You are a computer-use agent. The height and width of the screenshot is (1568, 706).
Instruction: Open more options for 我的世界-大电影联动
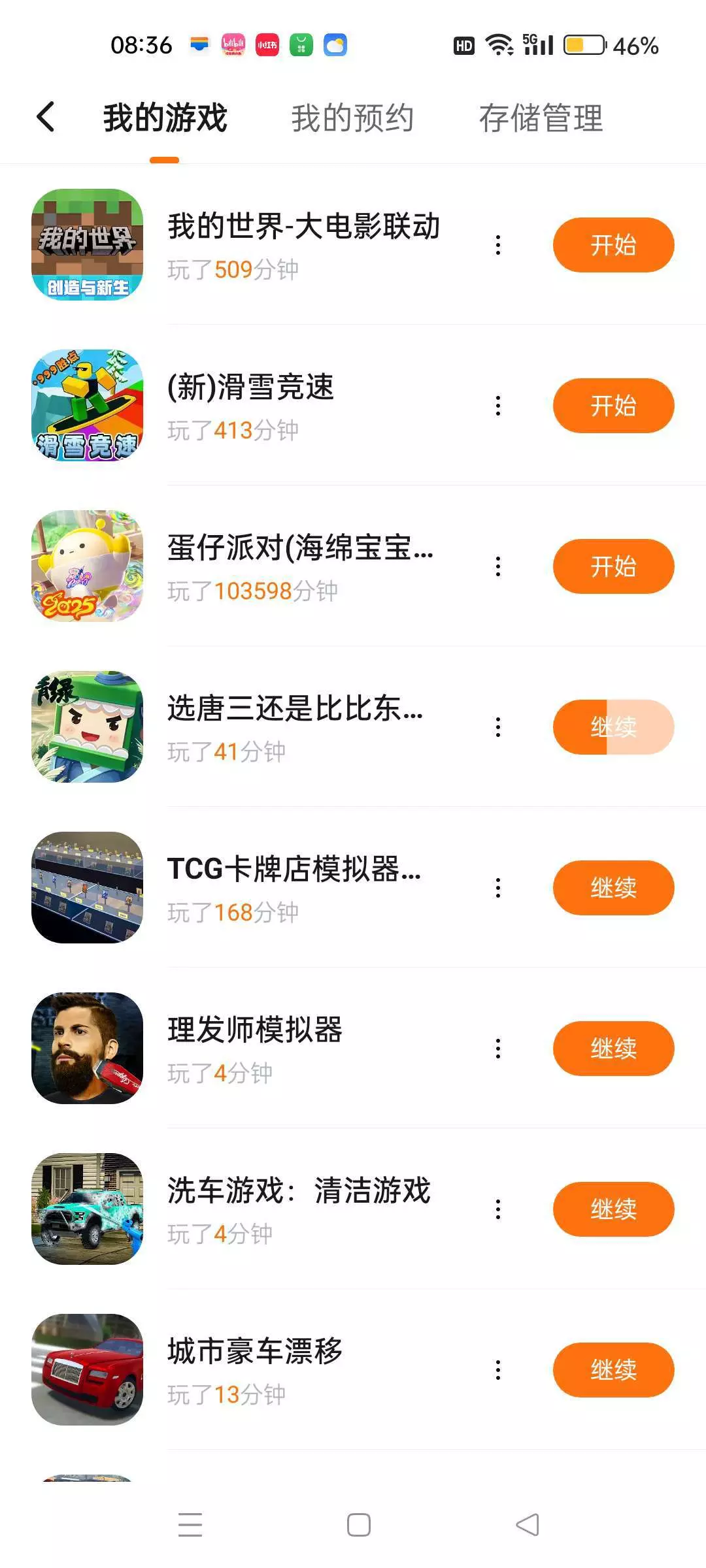coord(498,245)
